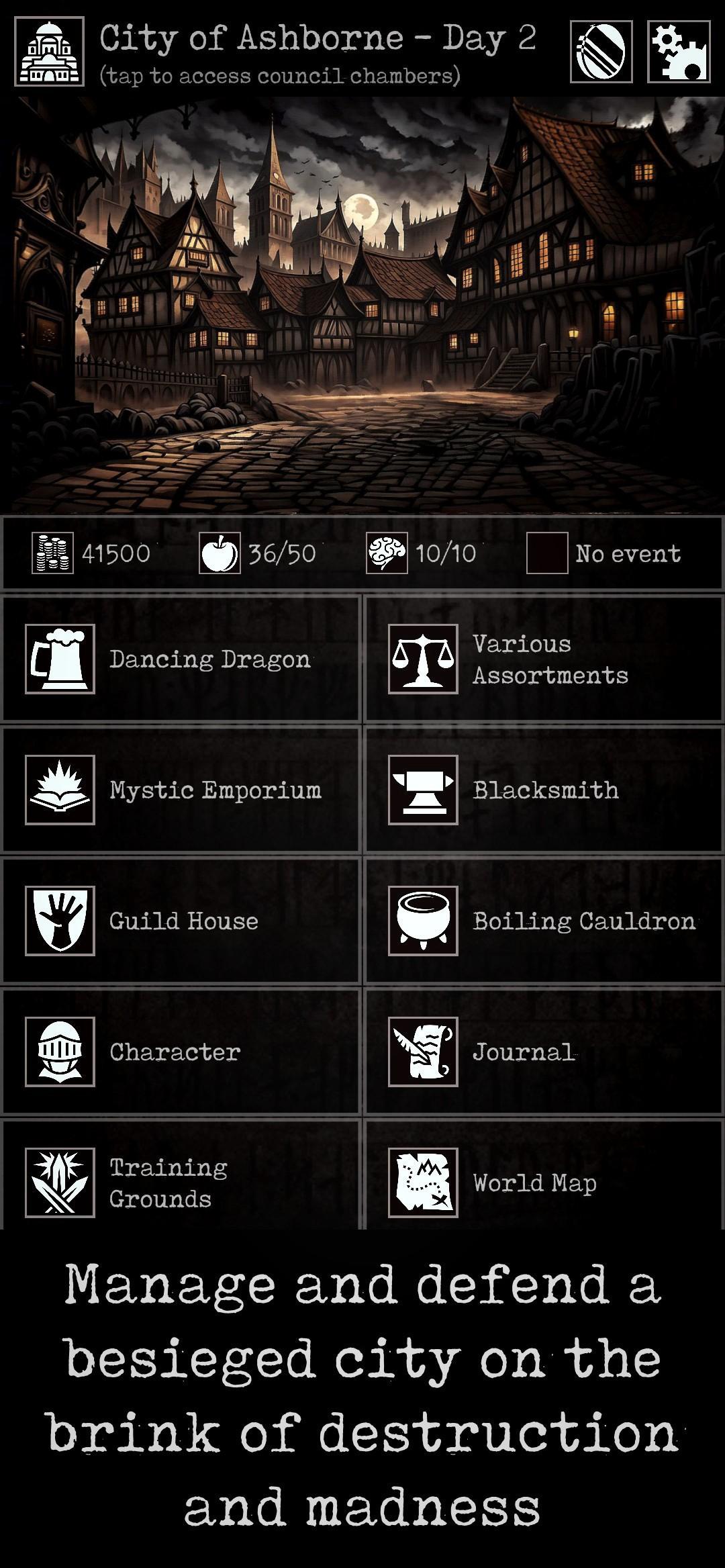
Task: View the Character screen
Action: pos(181,1052)
